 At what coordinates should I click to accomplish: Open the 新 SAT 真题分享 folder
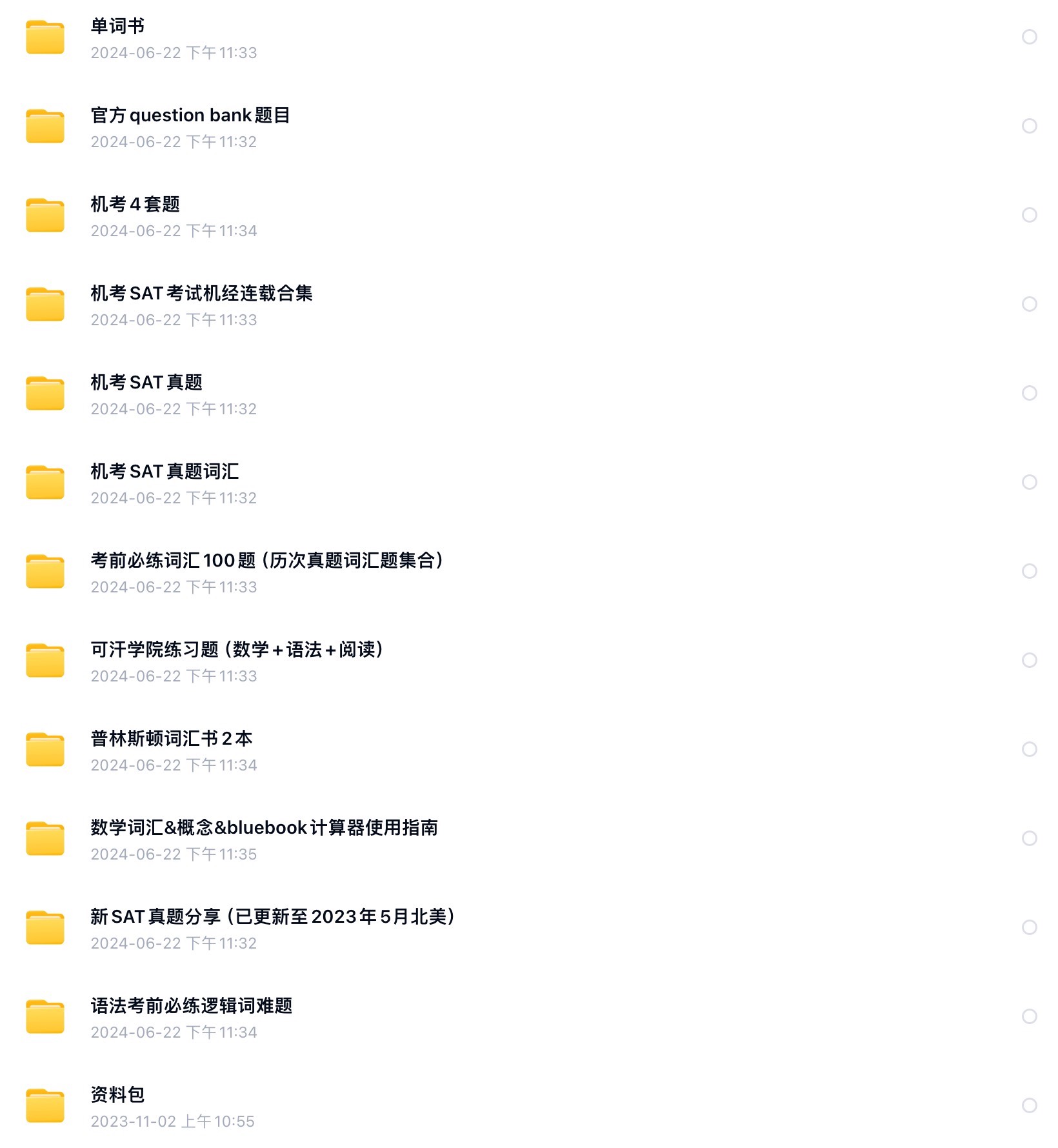[272, 917]
